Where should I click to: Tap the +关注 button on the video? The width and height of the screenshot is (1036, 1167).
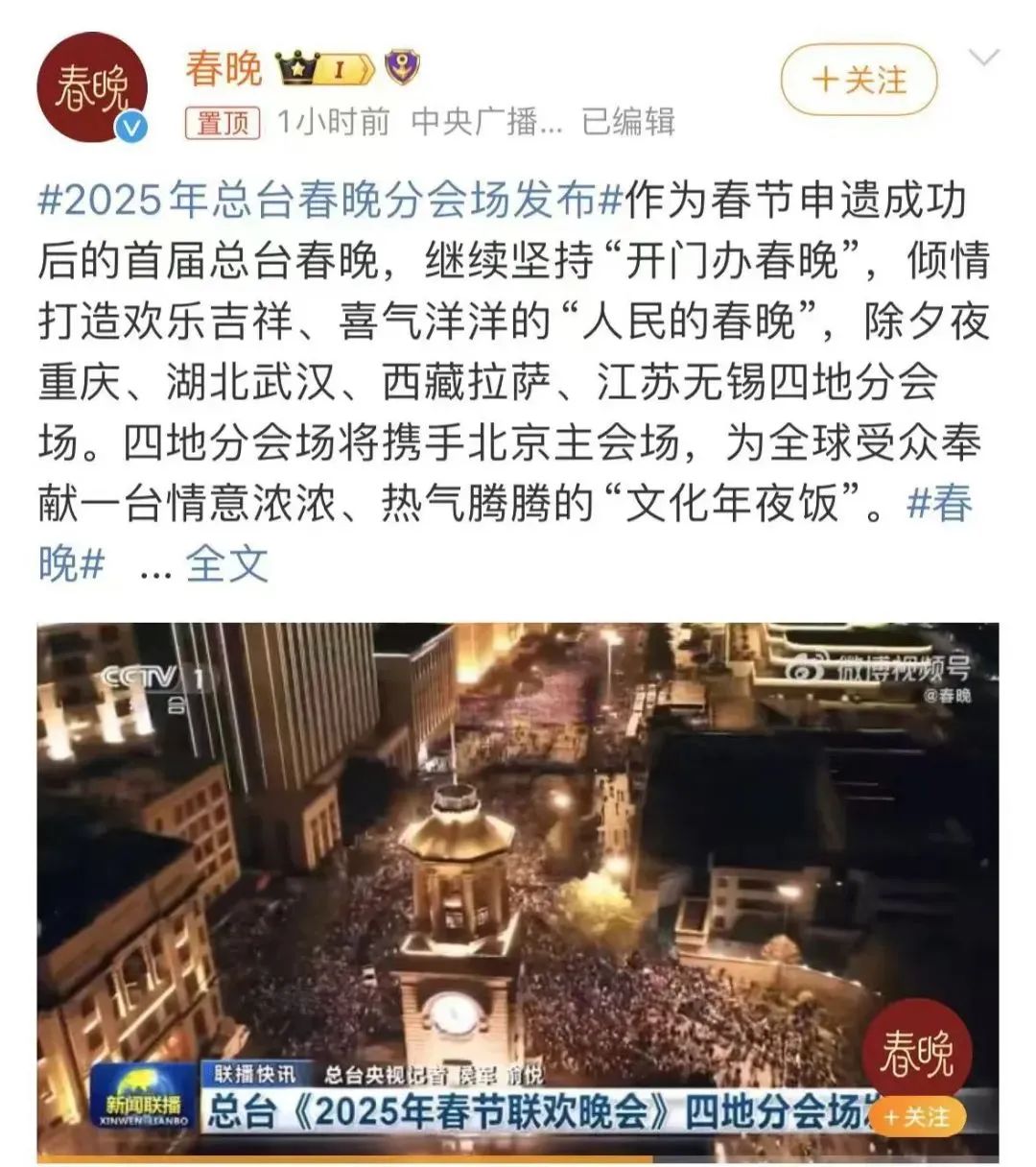point(915,1116)
